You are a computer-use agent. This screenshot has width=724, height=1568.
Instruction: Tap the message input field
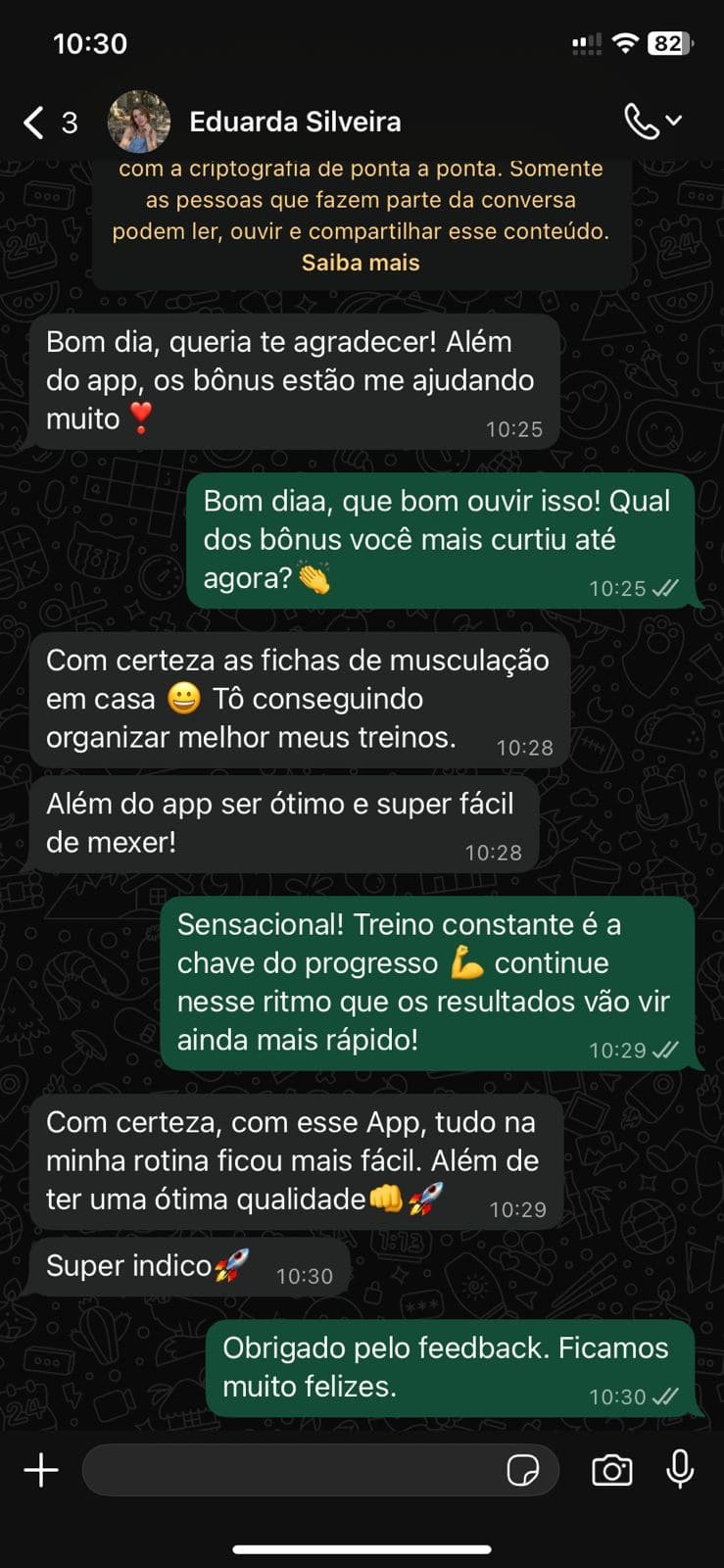click(294, 1470)
